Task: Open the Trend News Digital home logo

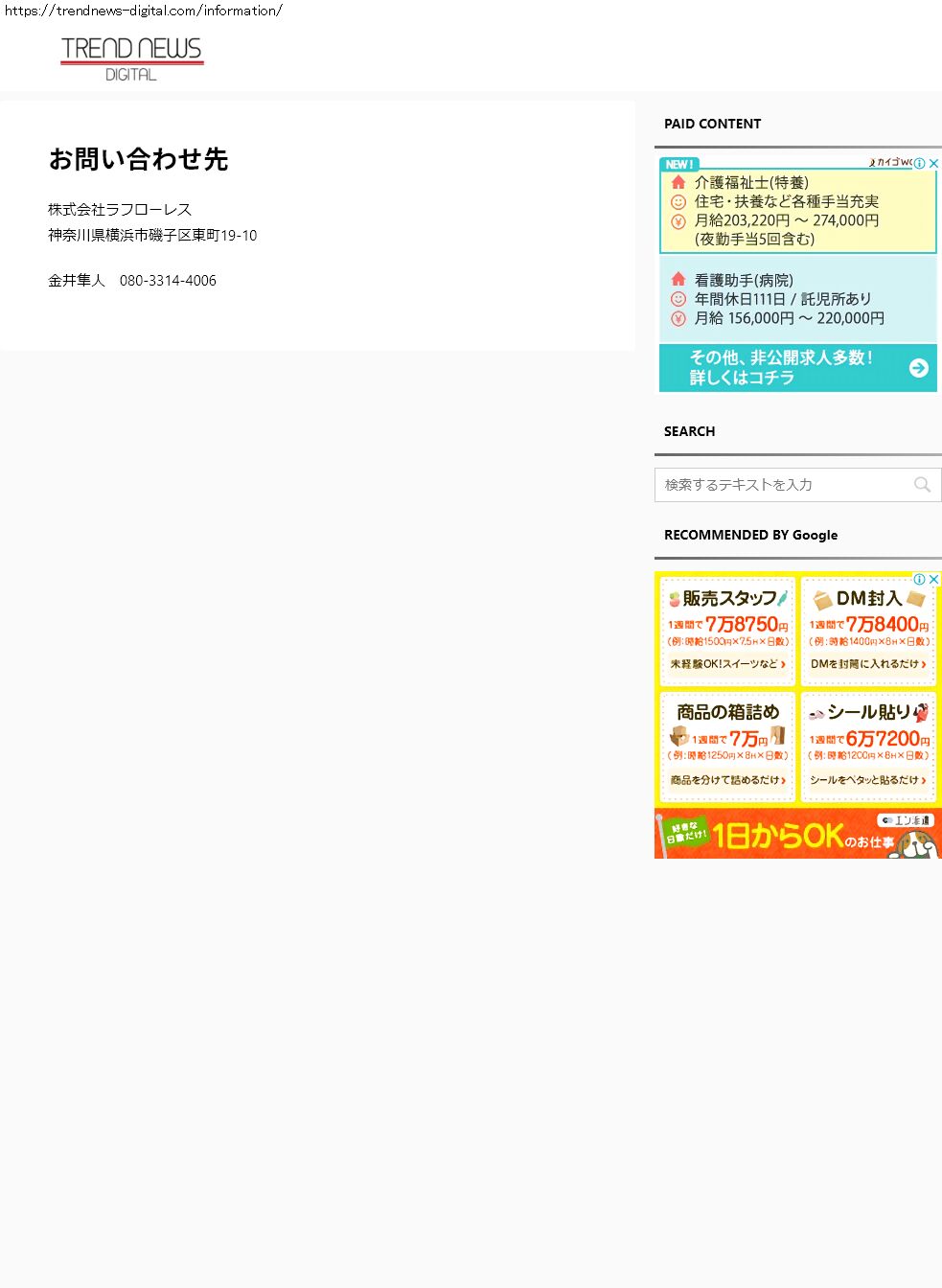Action: click(x=131, y=59)
